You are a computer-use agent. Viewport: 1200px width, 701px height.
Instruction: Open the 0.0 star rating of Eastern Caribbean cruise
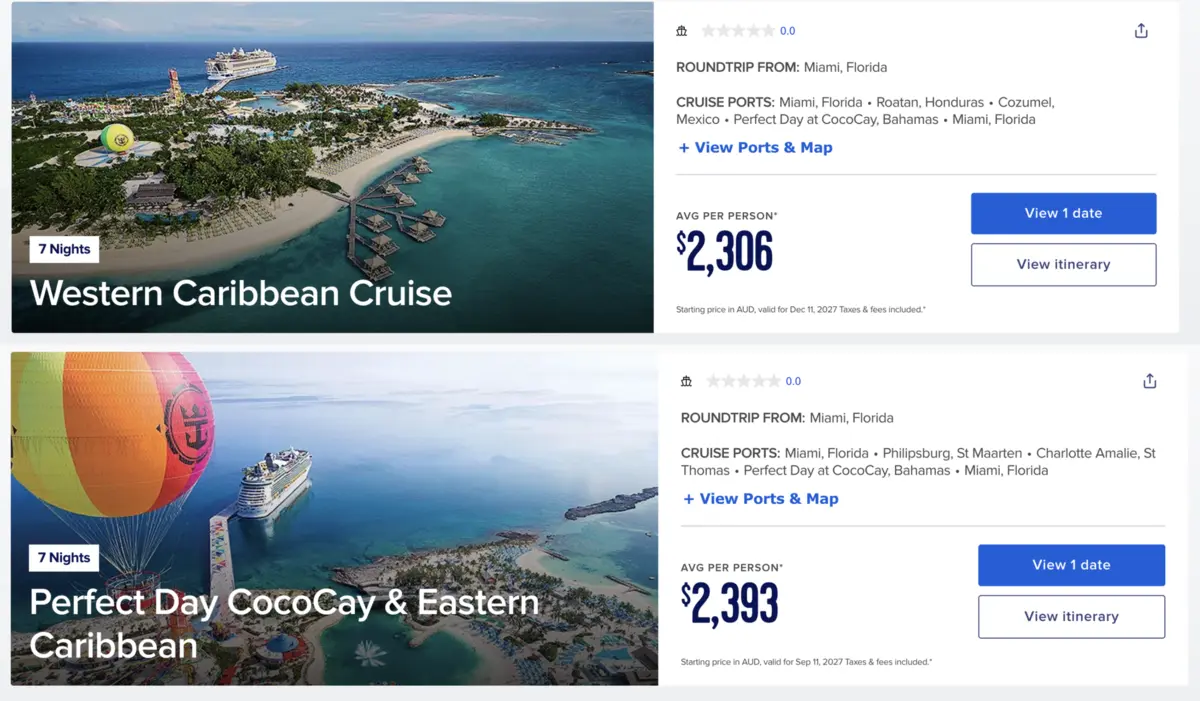(752, 381)
